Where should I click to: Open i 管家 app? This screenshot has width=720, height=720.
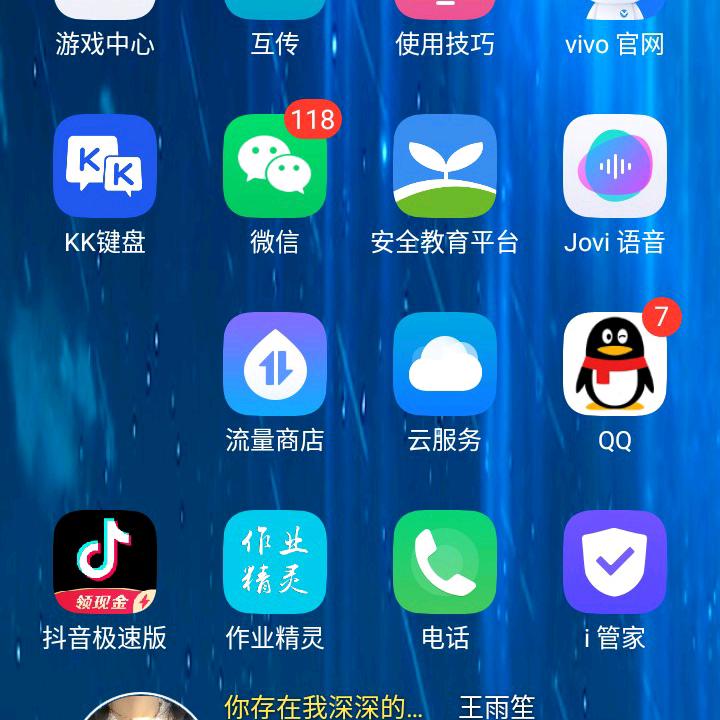tap(615, 562)
